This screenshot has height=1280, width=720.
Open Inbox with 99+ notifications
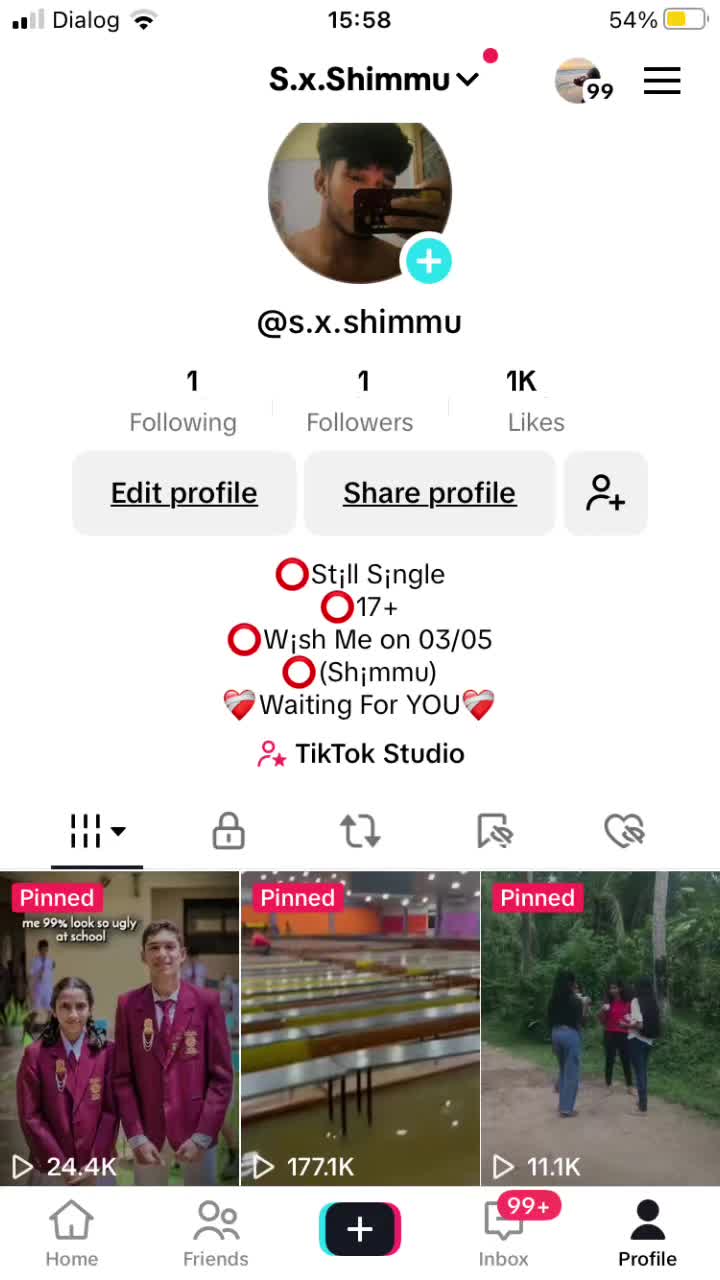[x=504, y=1234]
